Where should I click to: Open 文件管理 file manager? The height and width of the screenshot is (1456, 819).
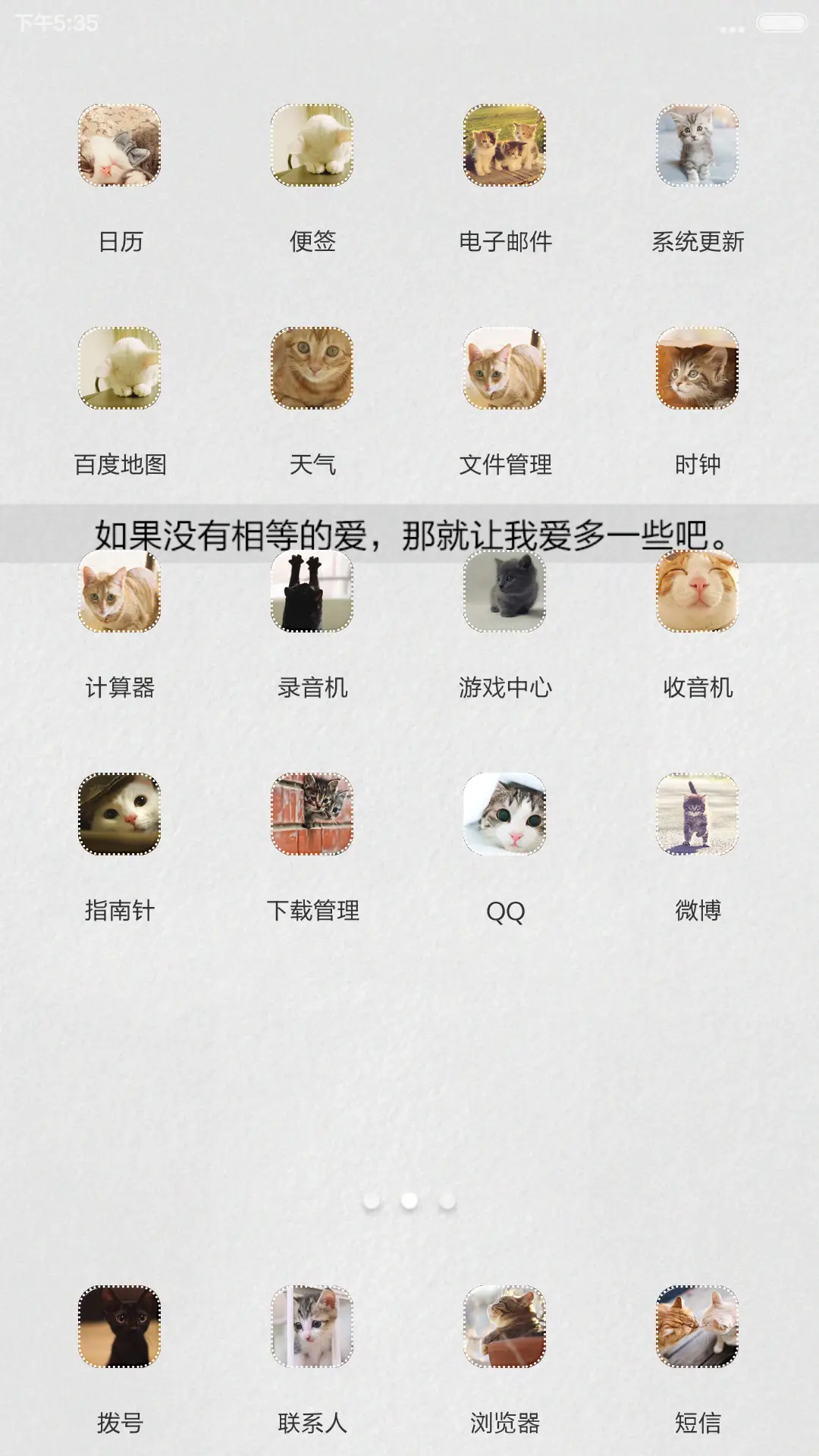[x=504, y=372]
